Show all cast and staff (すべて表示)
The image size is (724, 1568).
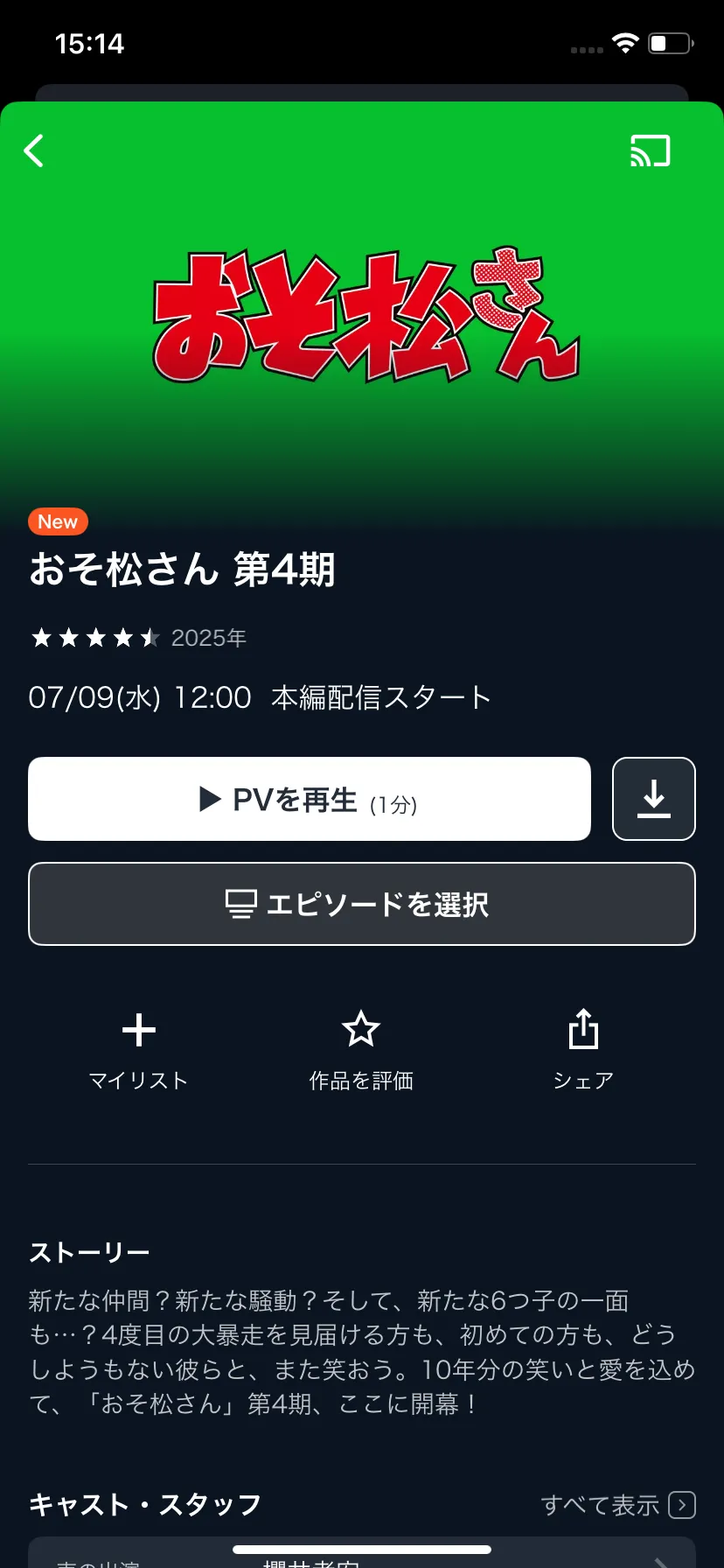(x=617, y=1504)
